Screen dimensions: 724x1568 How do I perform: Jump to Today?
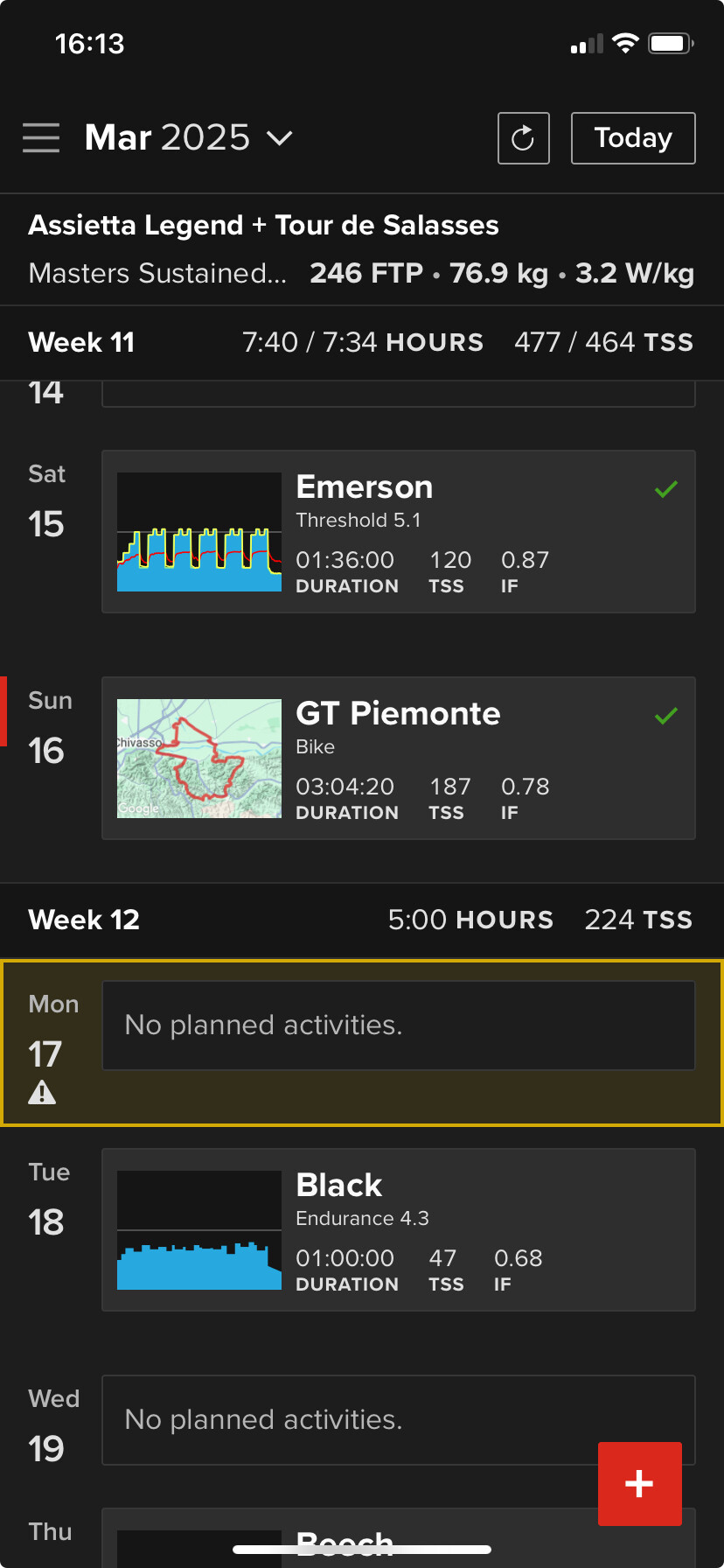click(633, 138)
